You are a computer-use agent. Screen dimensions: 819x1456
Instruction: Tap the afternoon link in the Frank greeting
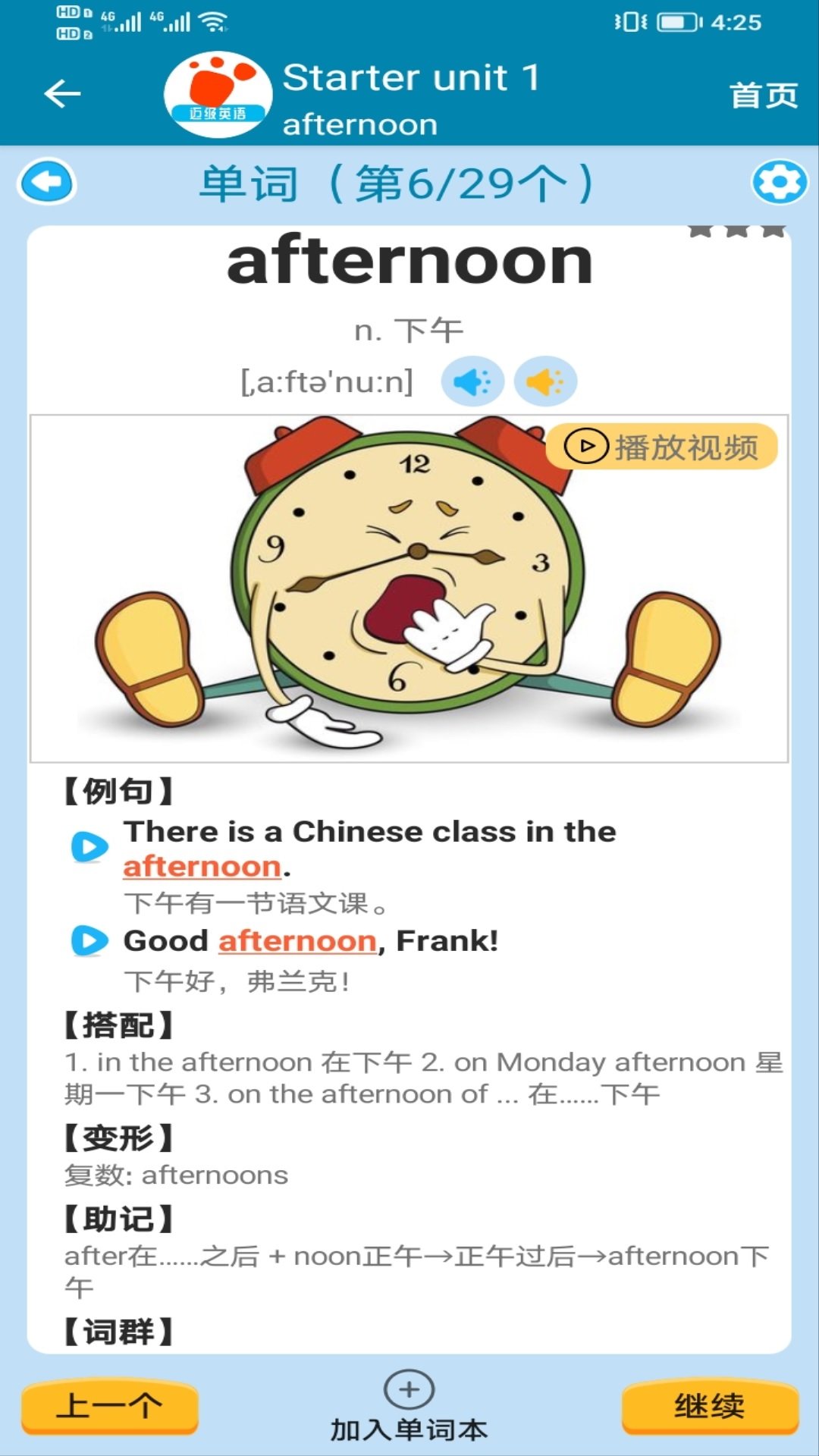(x=296, y=940)
